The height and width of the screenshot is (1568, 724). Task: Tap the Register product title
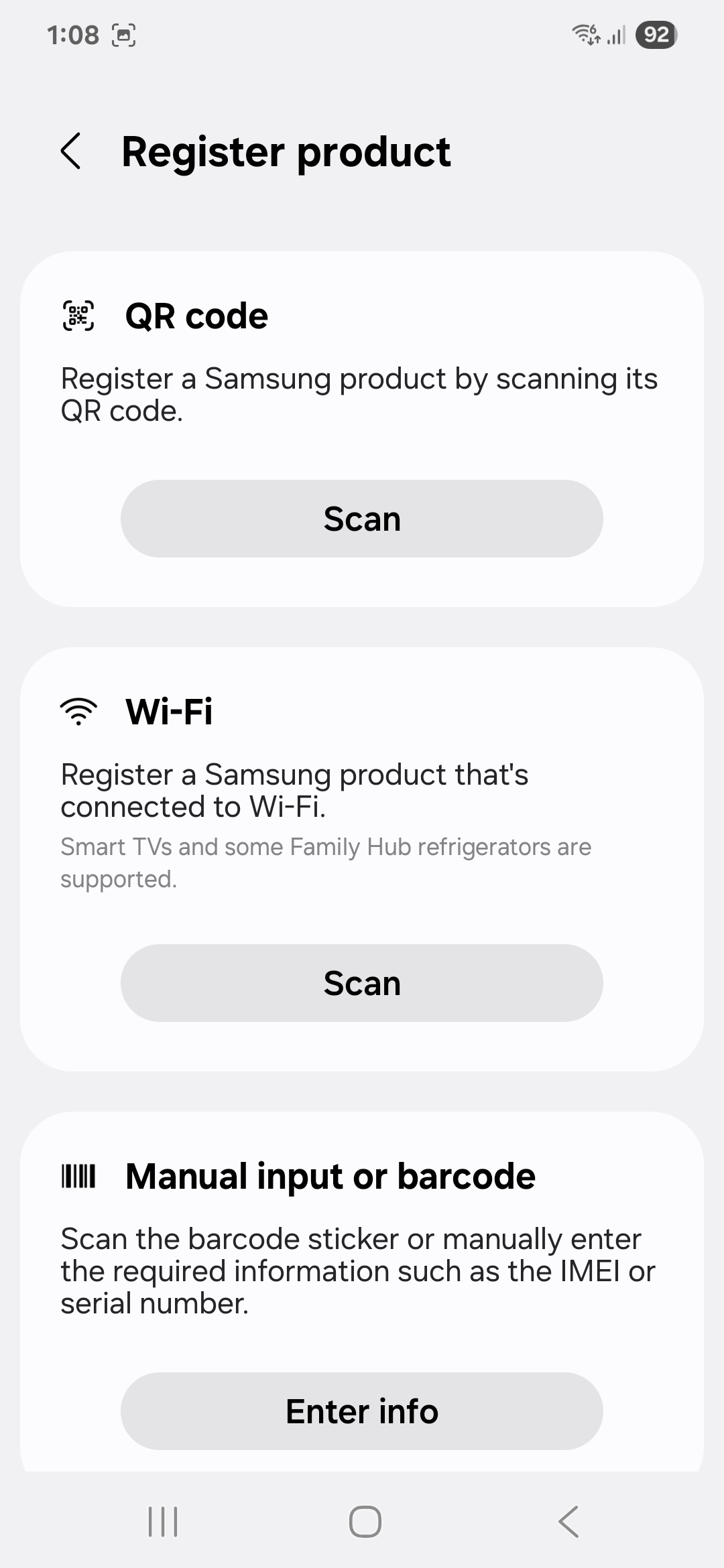coord(286,151)
